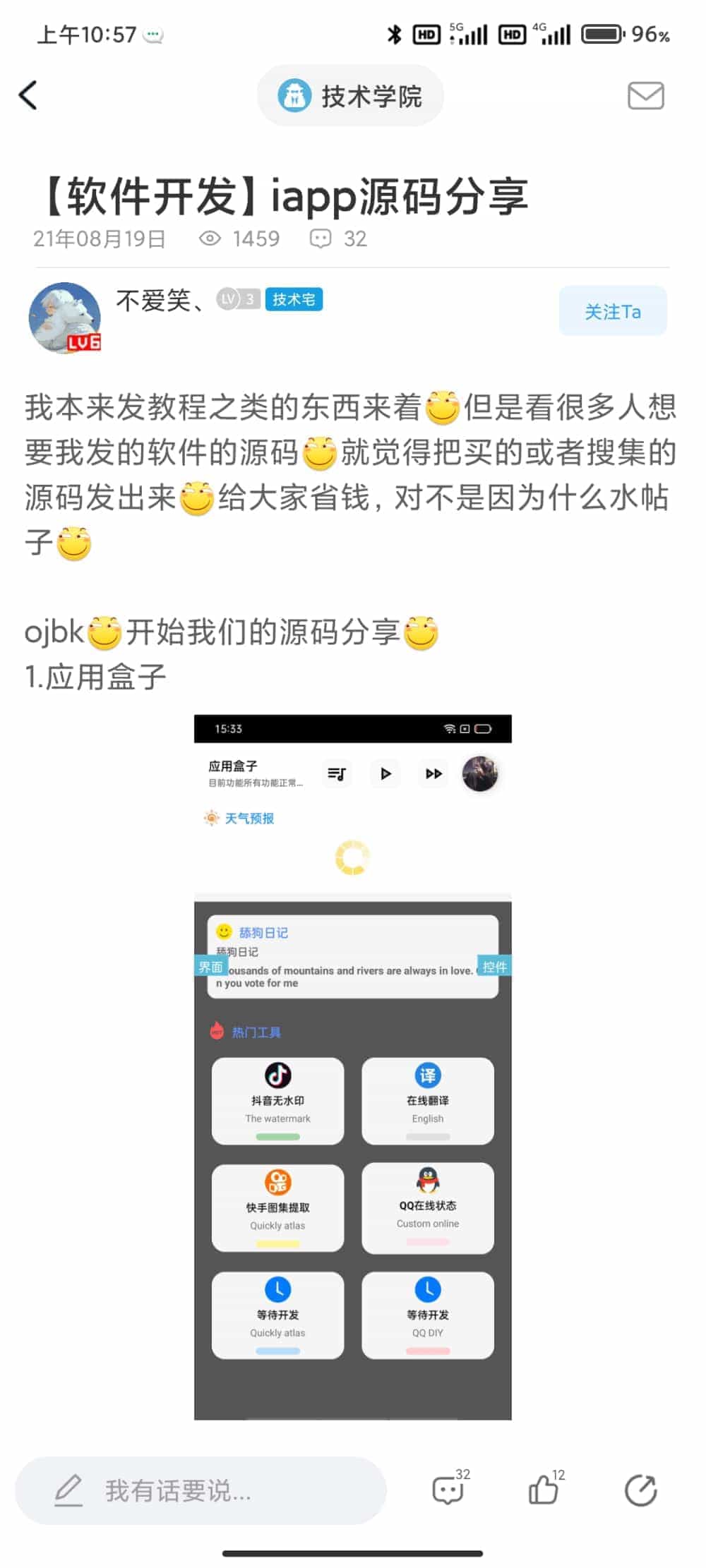Open messages via the envelope icon
The image size is (706, 1568).
point(645,95)
